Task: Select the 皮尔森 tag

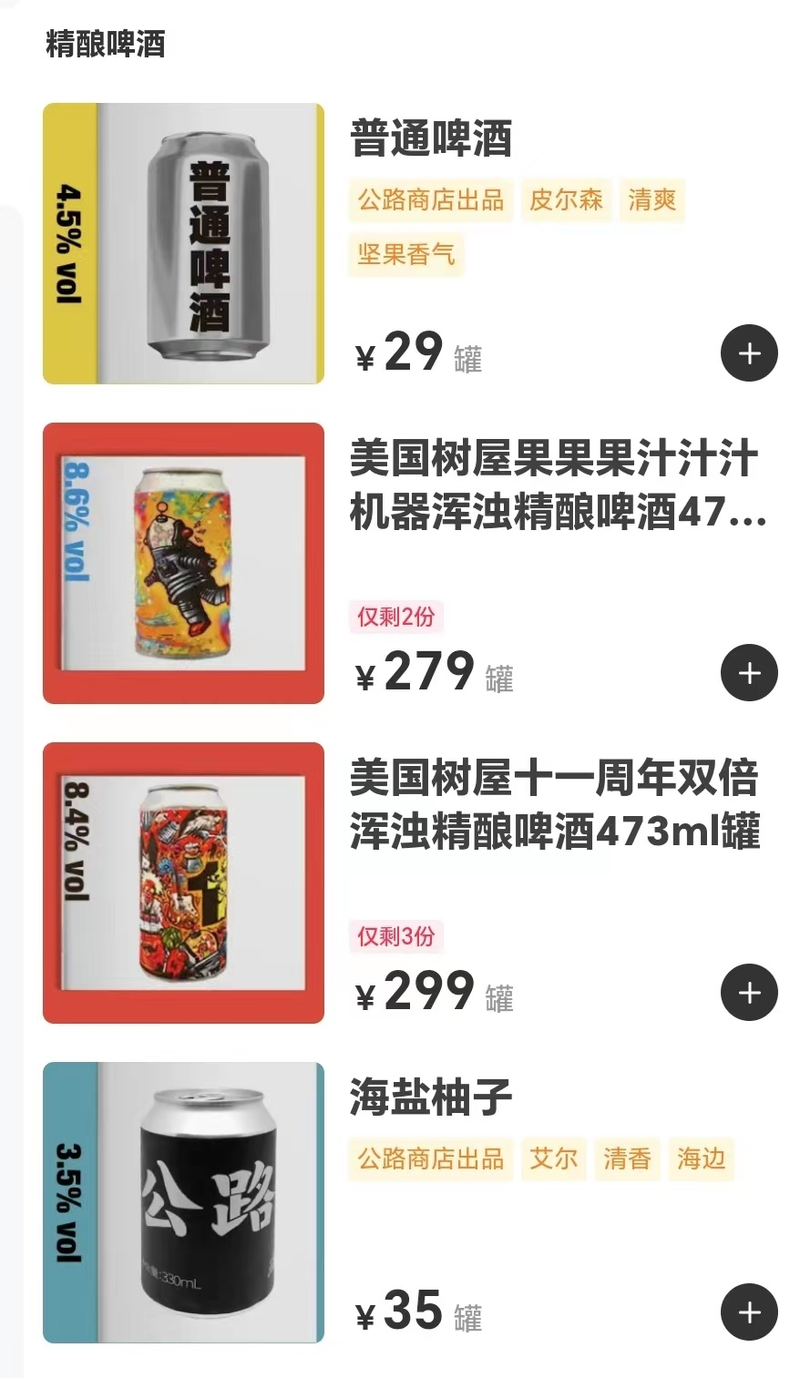Action: (566, 200)
